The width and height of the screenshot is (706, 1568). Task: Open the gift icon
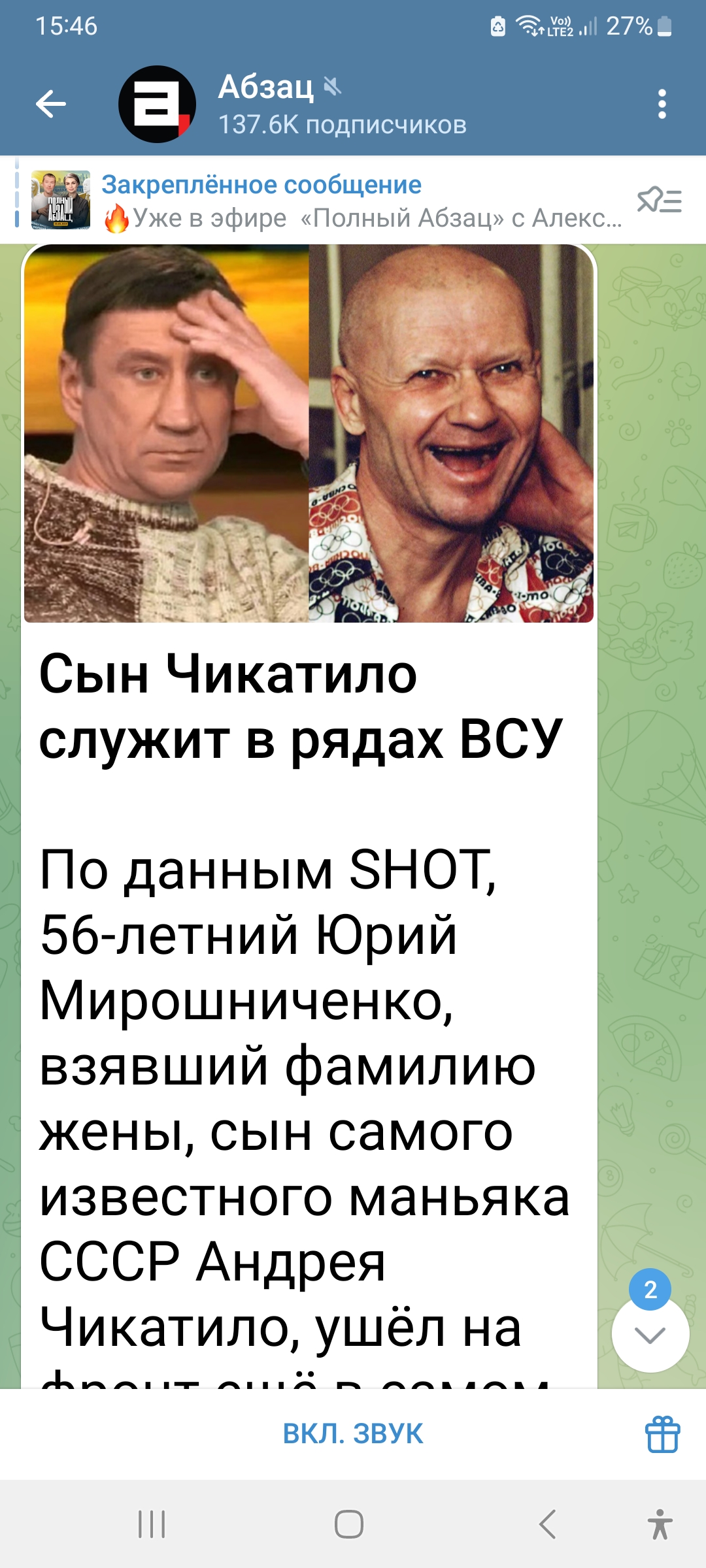tap(663, 1434)
